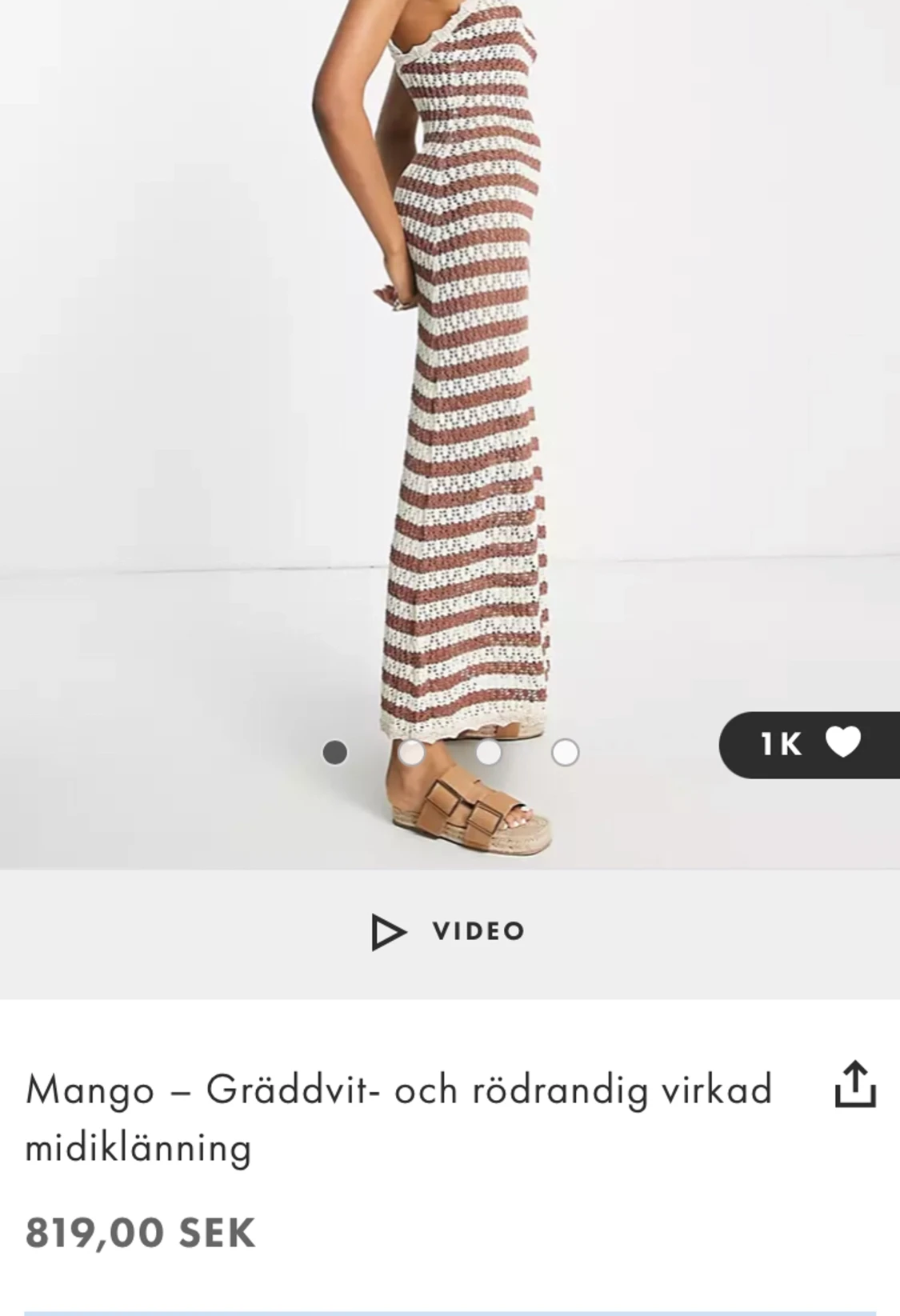Select the third carousel dot

(488, 750)
